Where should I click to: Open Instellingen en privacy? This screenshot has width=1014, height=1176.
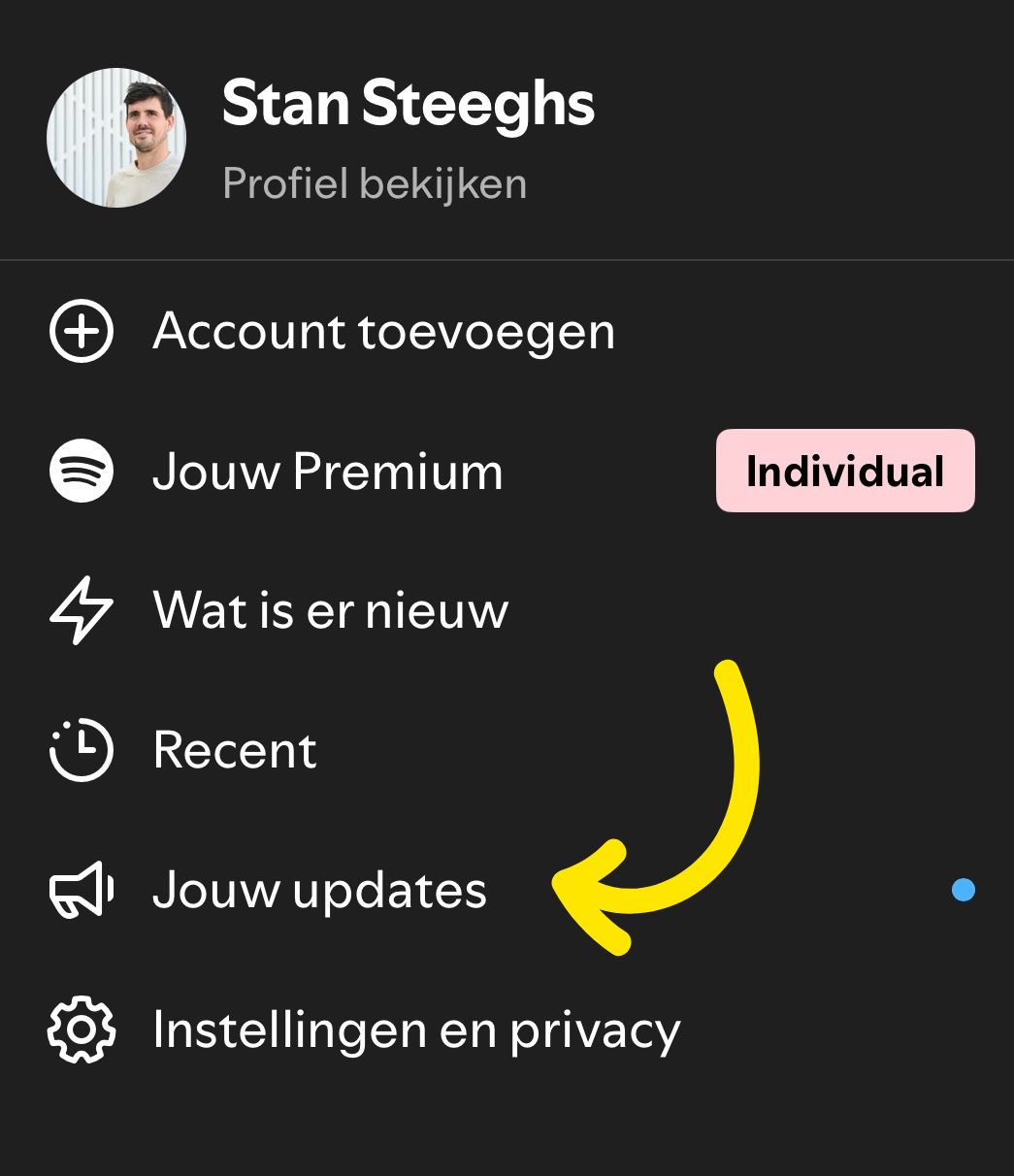click(x=415, y=1030)
